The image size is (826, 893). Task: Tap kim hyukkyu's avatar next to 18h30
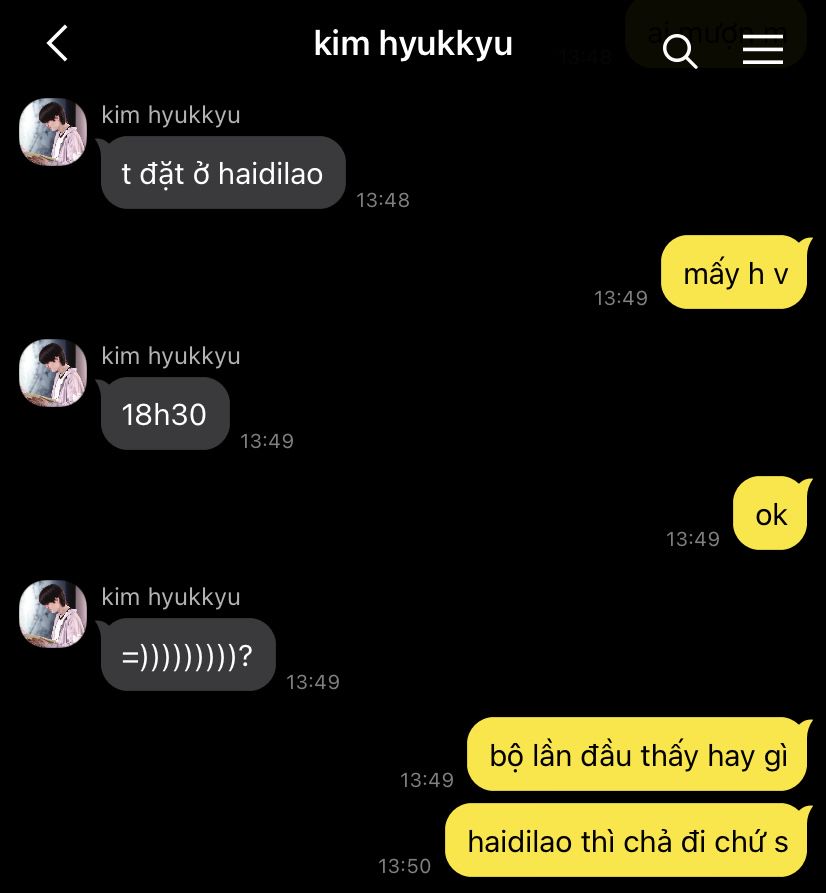point(53,373)
